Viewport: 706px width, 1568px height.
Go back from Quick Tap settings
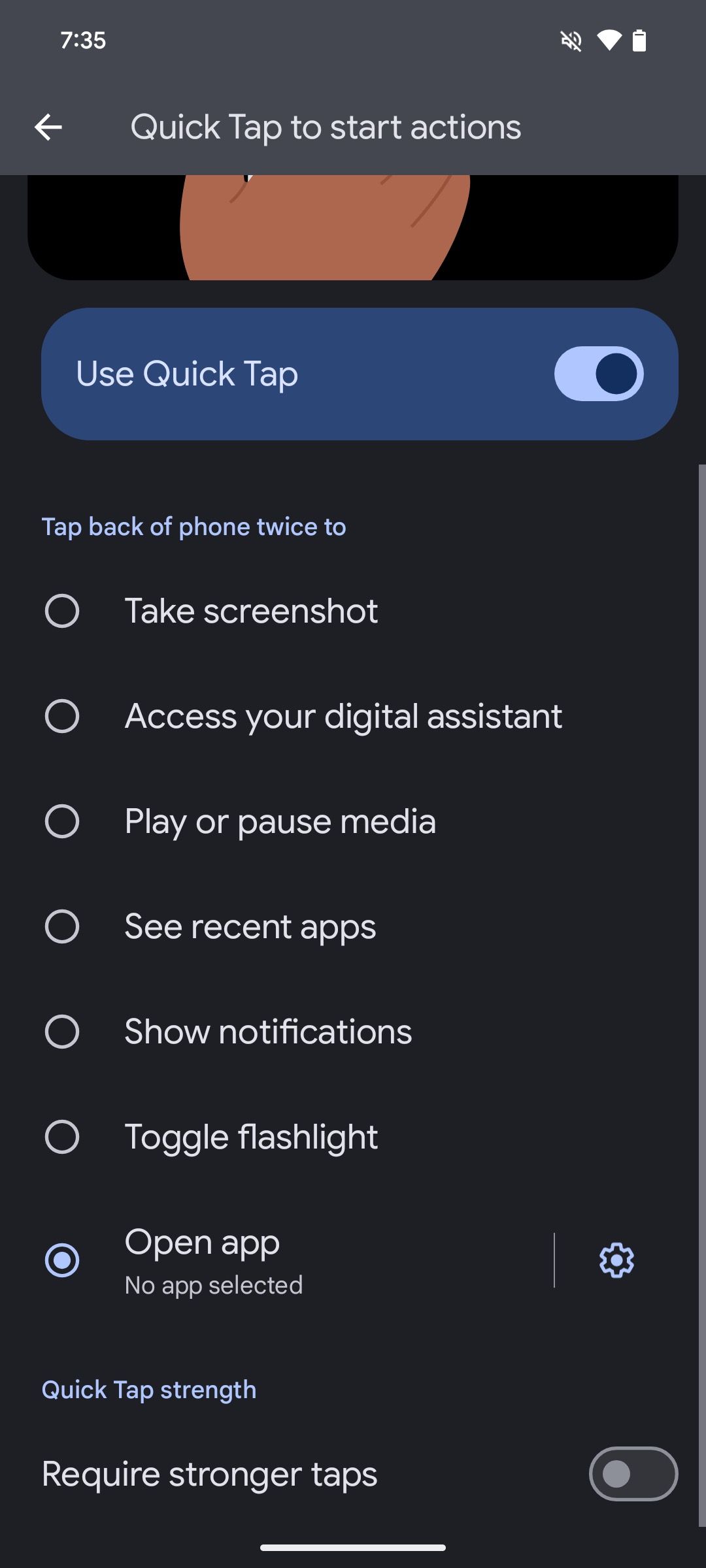[48, 127]
